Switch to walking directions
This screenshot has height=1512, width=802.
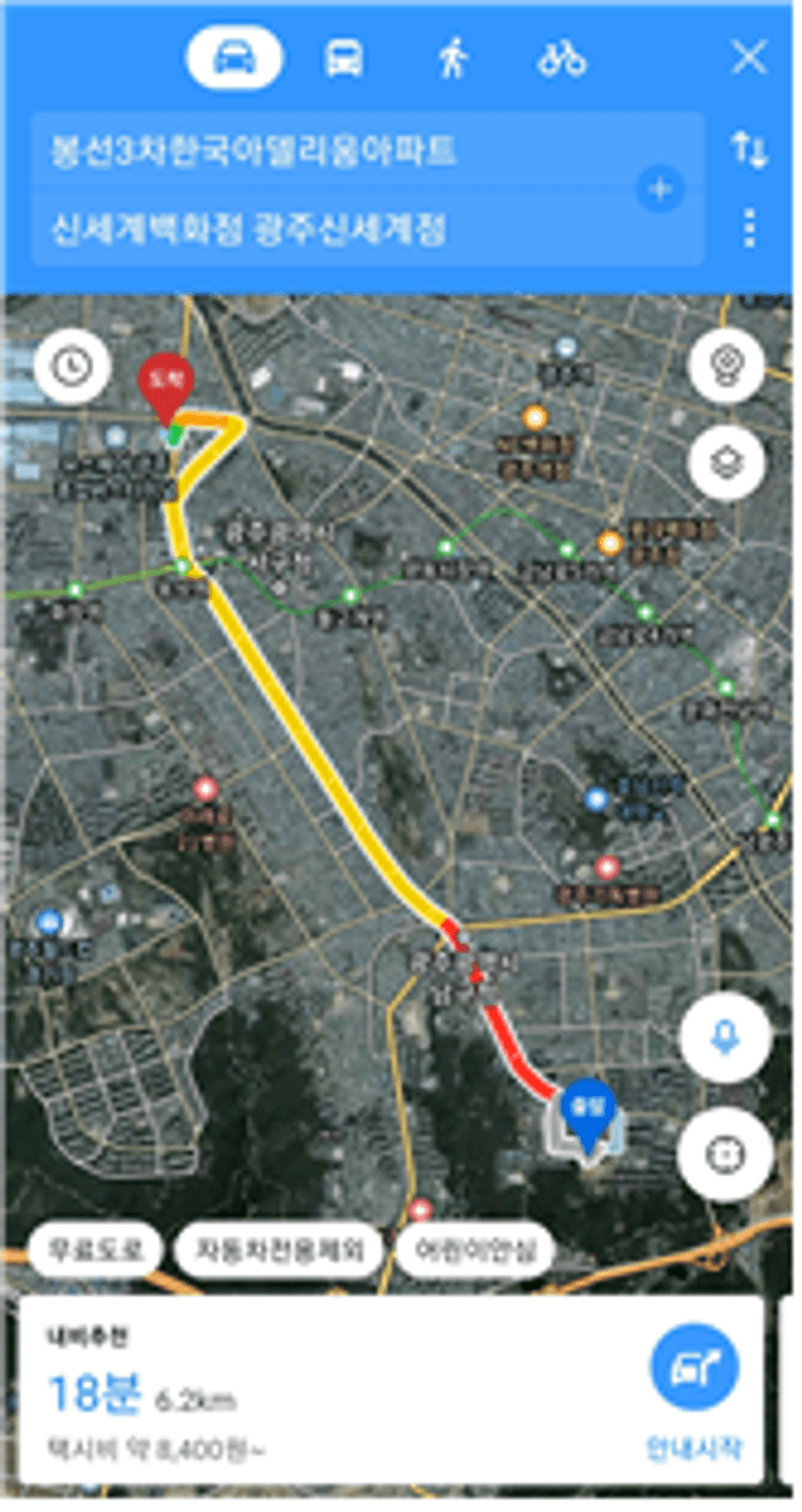[x=451, y=59]
